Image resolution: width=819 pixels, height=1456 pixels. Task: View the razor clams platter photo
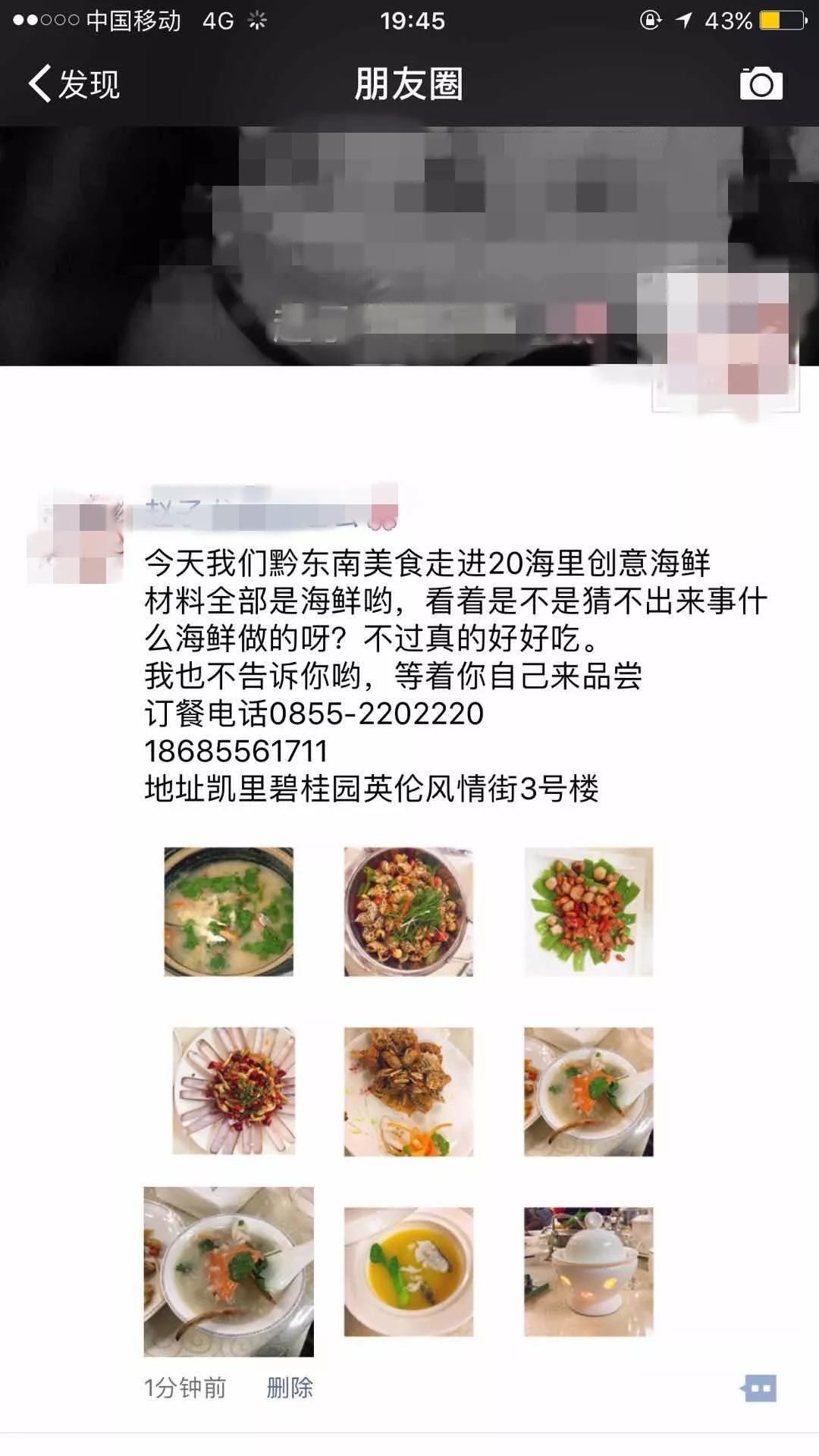[234, 1091]
